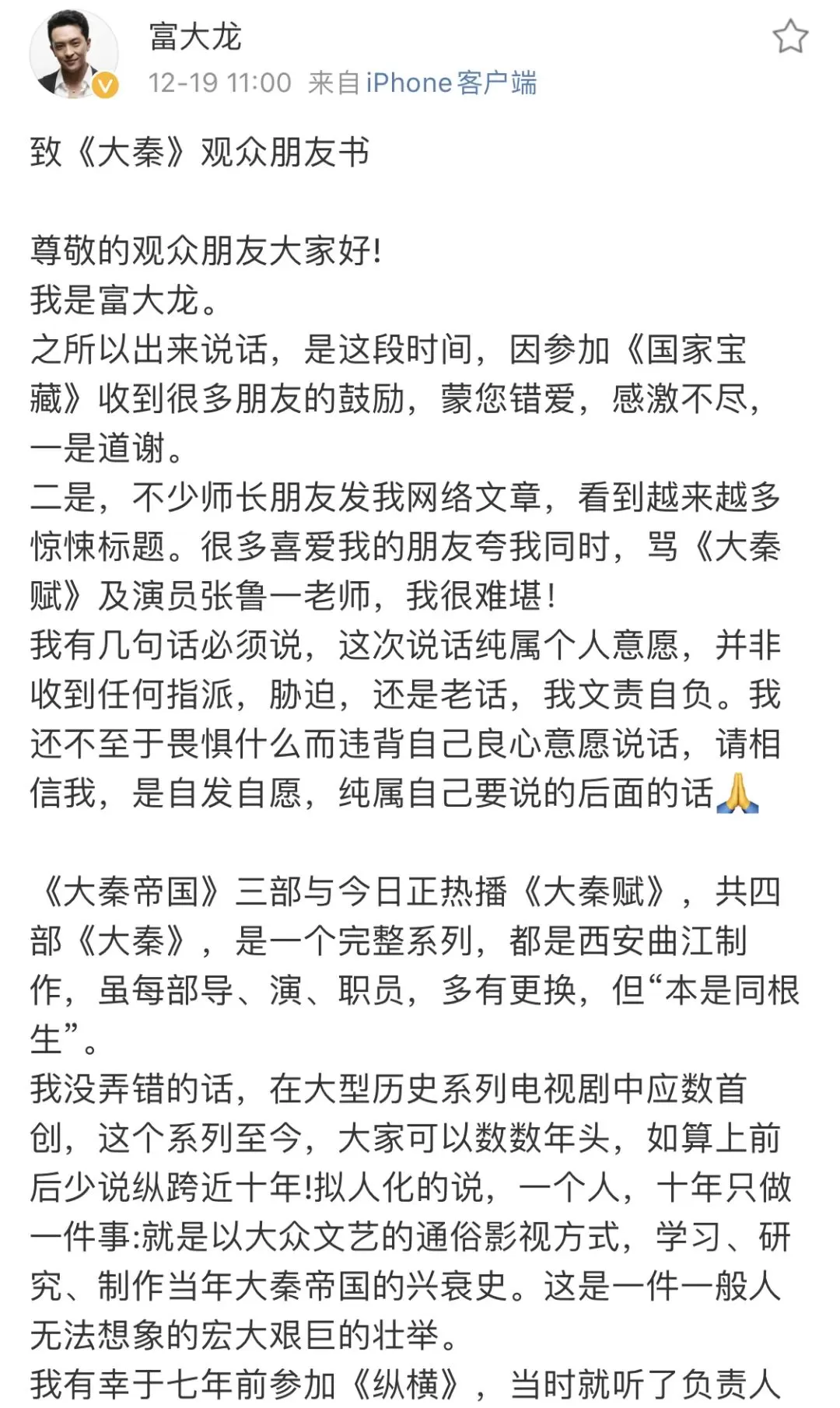This screenshot has width=840, height=1408.
Task: Tap the username 富大龙
Action: (195, 37)
